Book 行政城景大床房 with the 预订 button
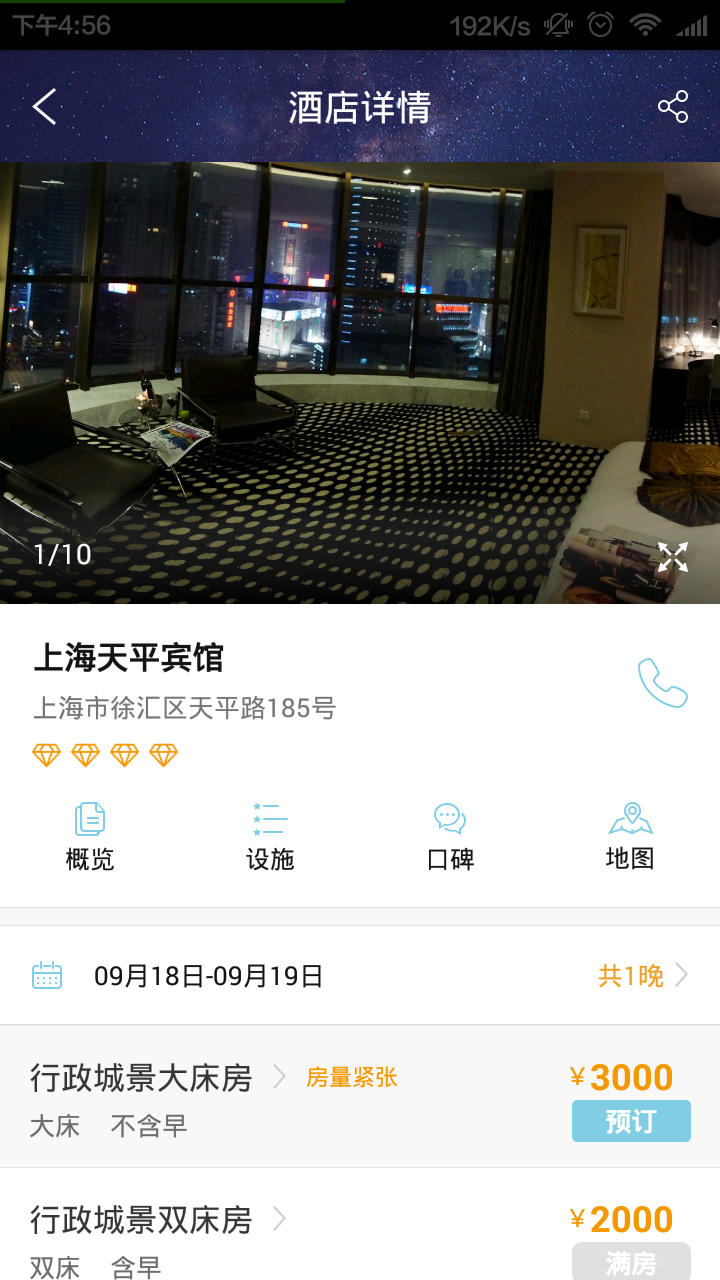 [631, 1121]
